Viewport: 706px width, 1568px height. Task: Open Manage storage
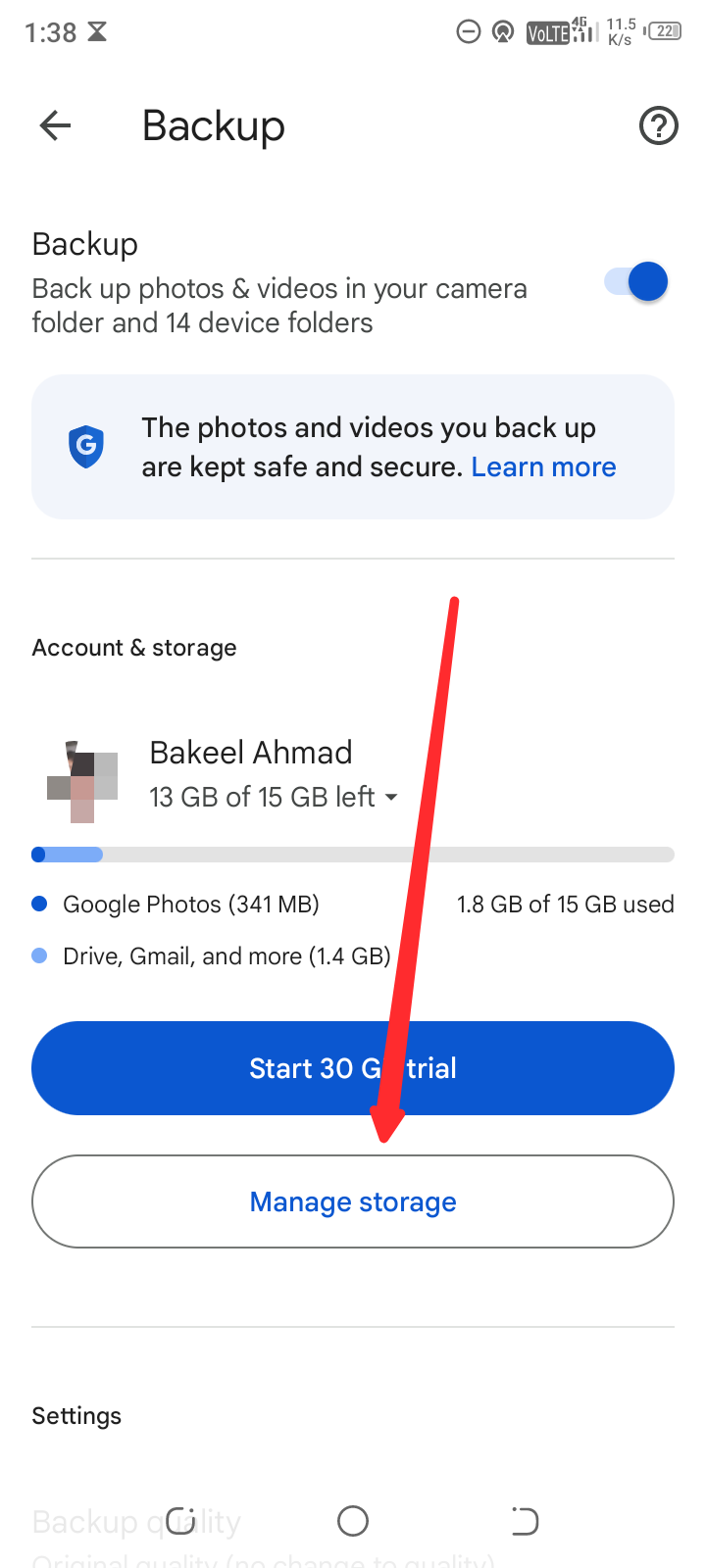tap(352, 1201)
